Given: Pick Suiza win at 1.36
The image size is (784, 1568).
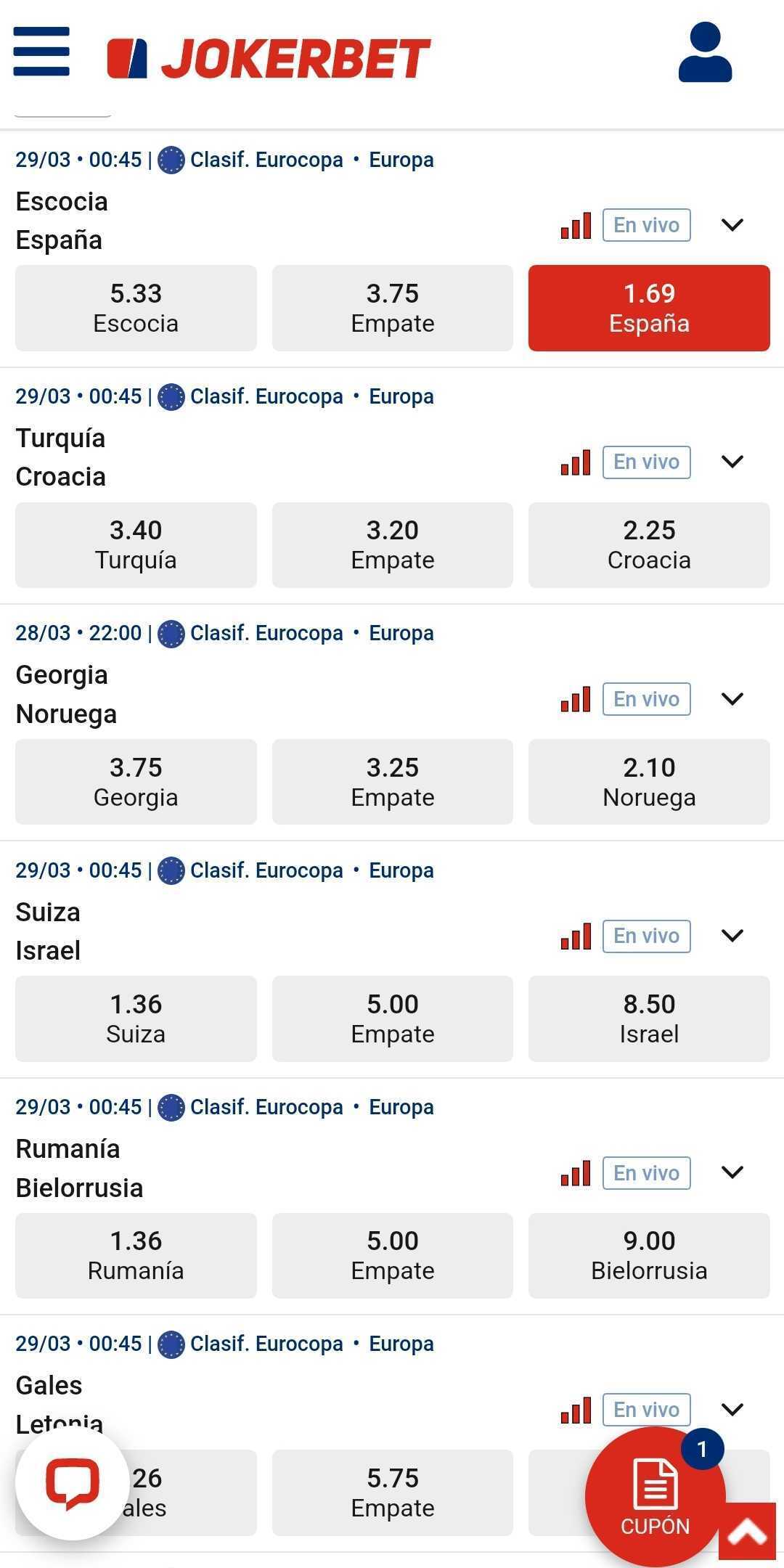Looking at the screenshot, I should click(136, 1018).
